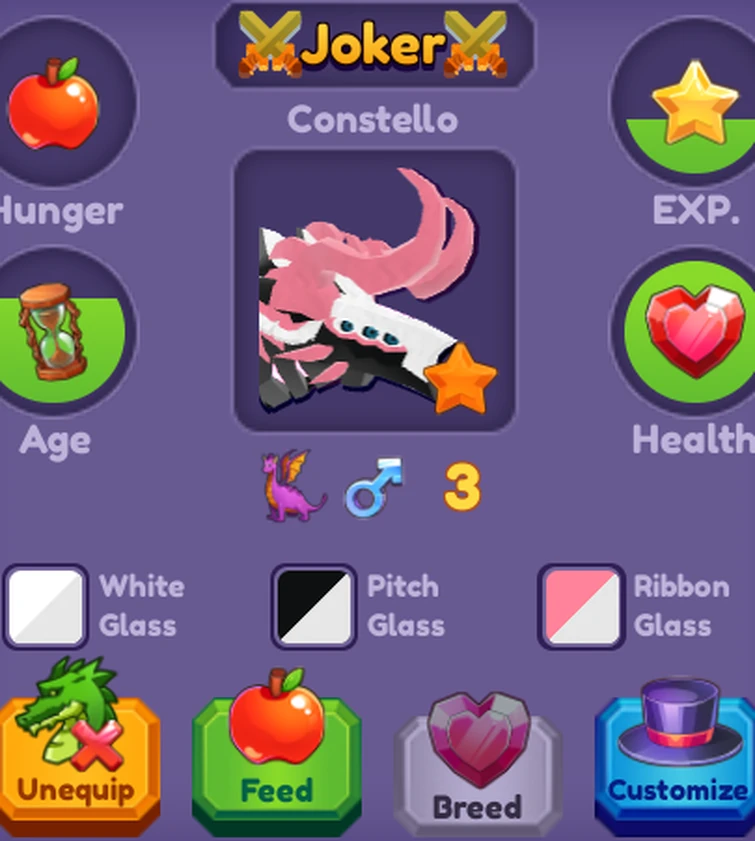Select the White Glass color swatch
This screenshot has width=755, height=841.
point(45,607)
